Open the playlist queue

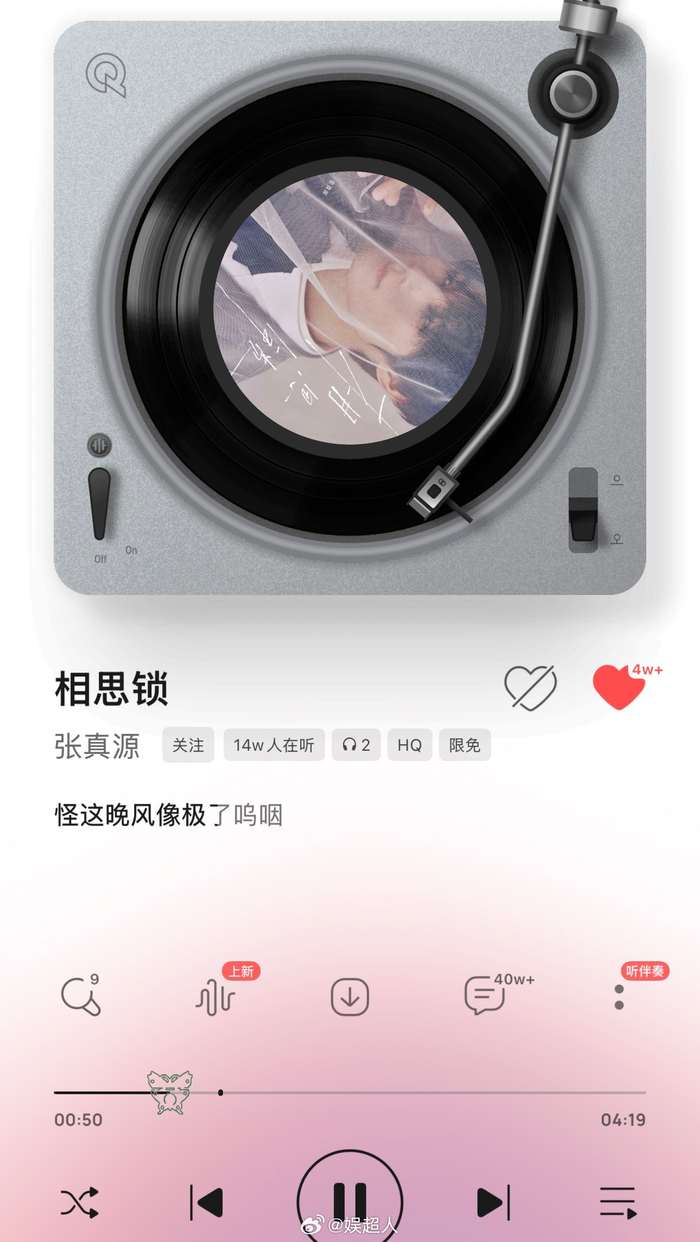pyautogui.click(x=618, y=1202)
